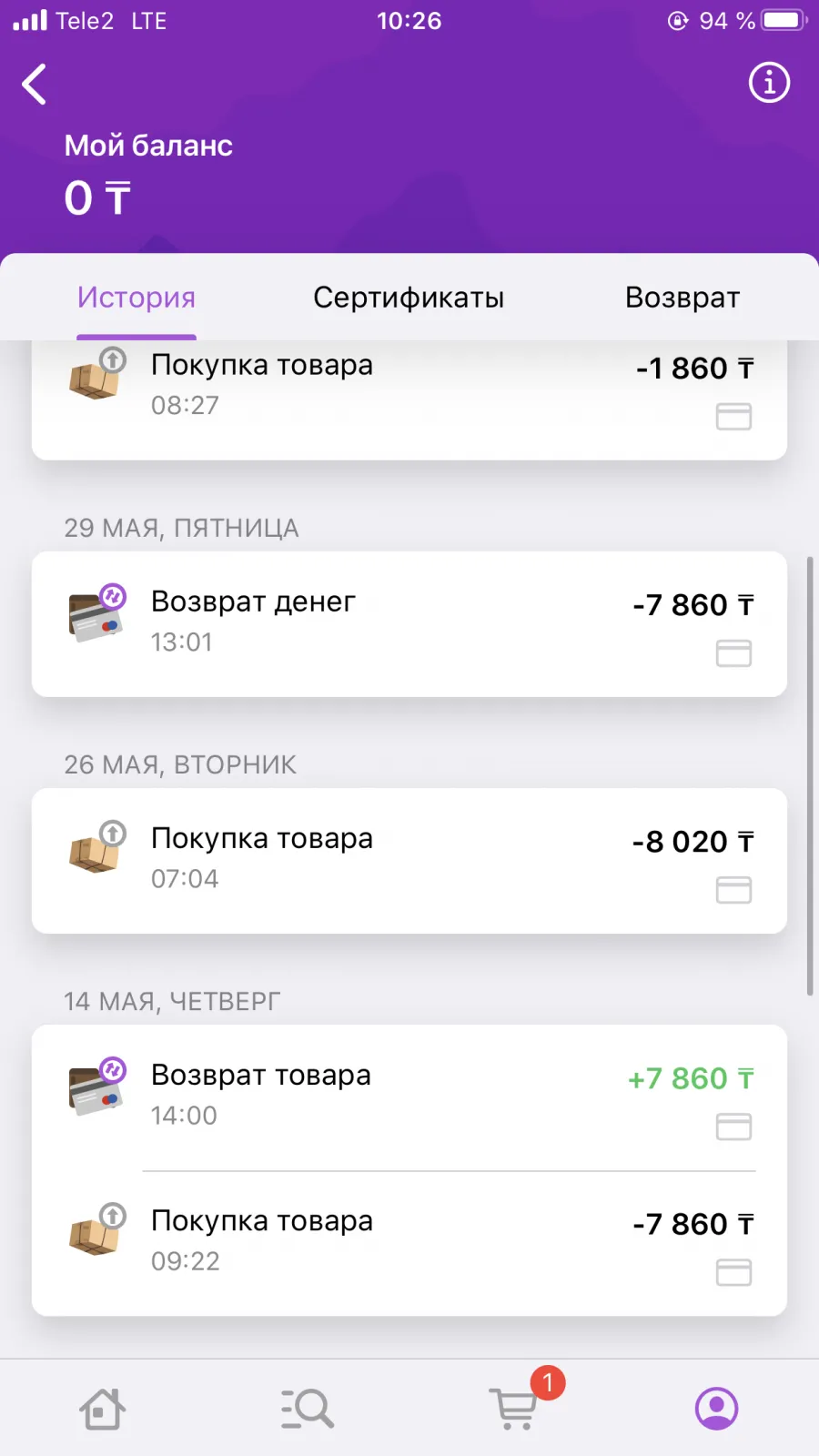
Task: Select the История tab
Action: click(136, 298)
